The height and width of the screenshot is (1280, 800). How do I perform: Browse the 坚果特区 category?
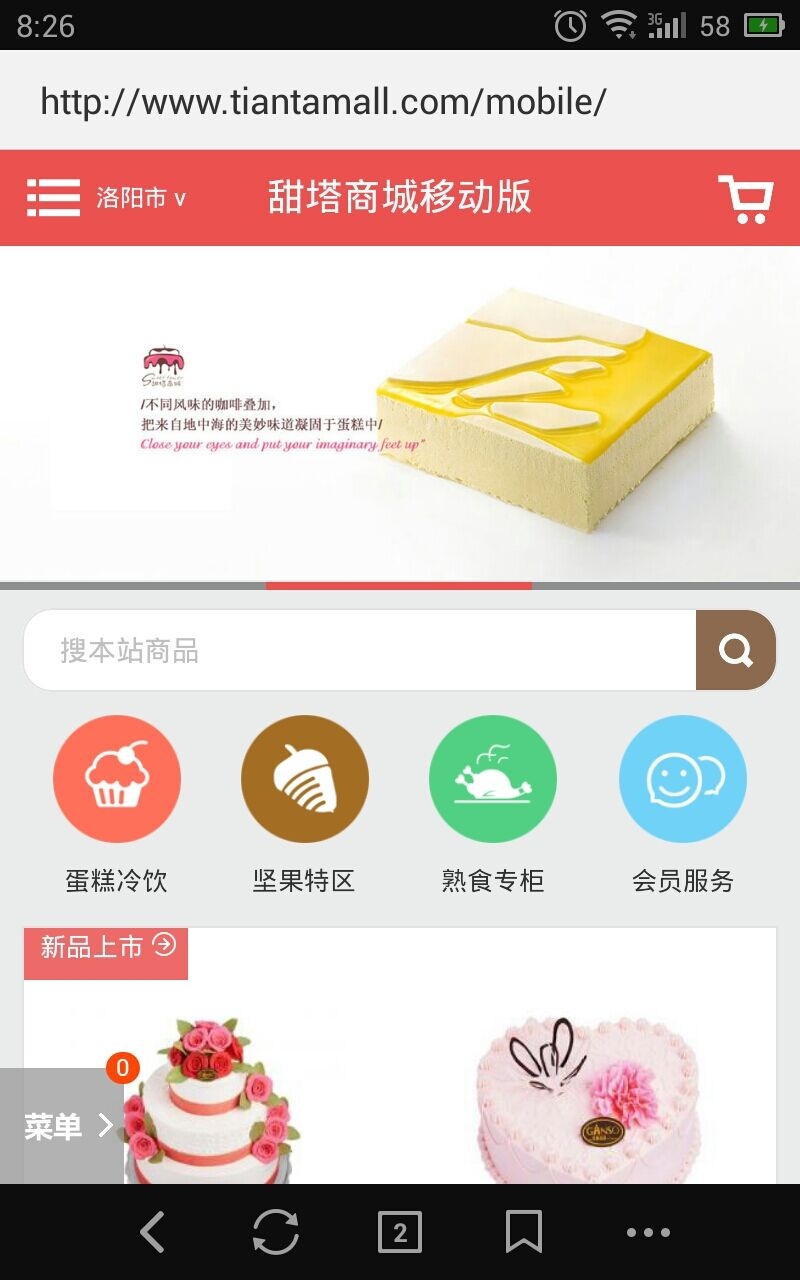(304, 779)
